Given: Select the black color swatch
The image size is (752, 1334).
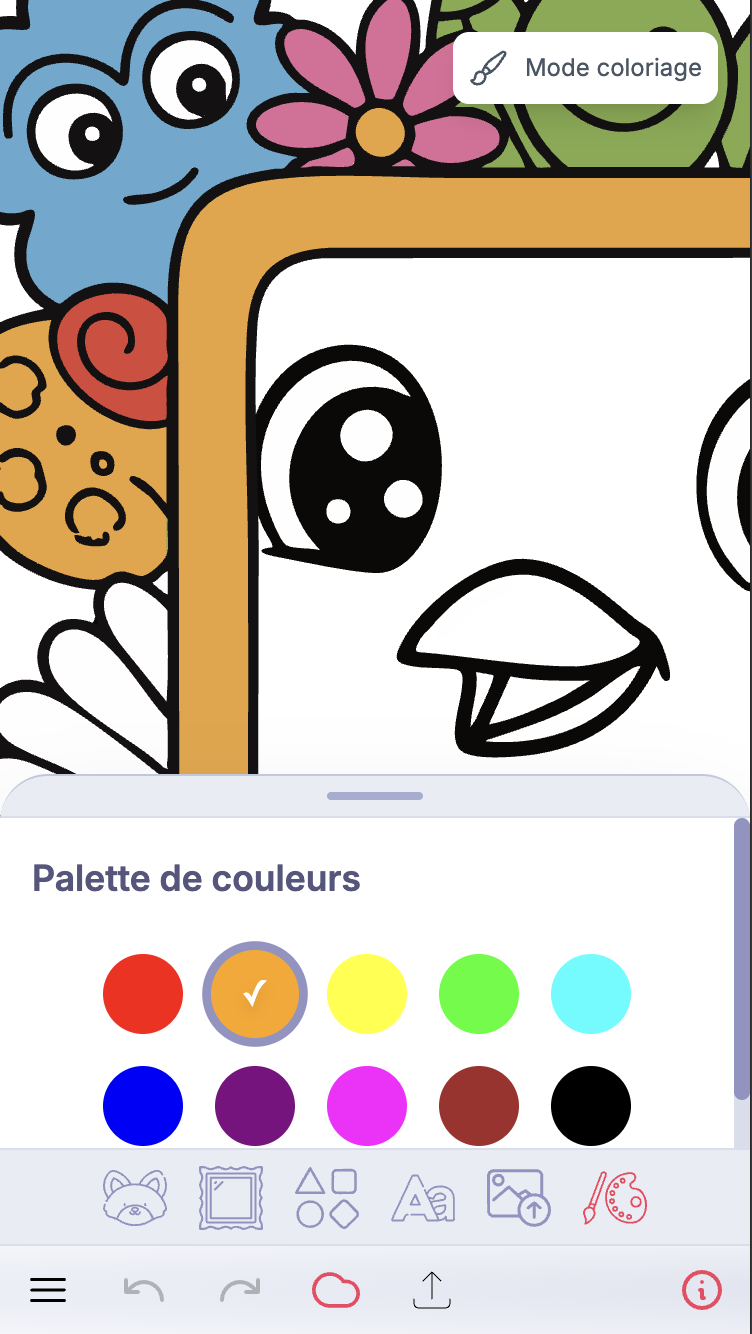Looking at the screenshot, I should click(x=591, y=1106).
